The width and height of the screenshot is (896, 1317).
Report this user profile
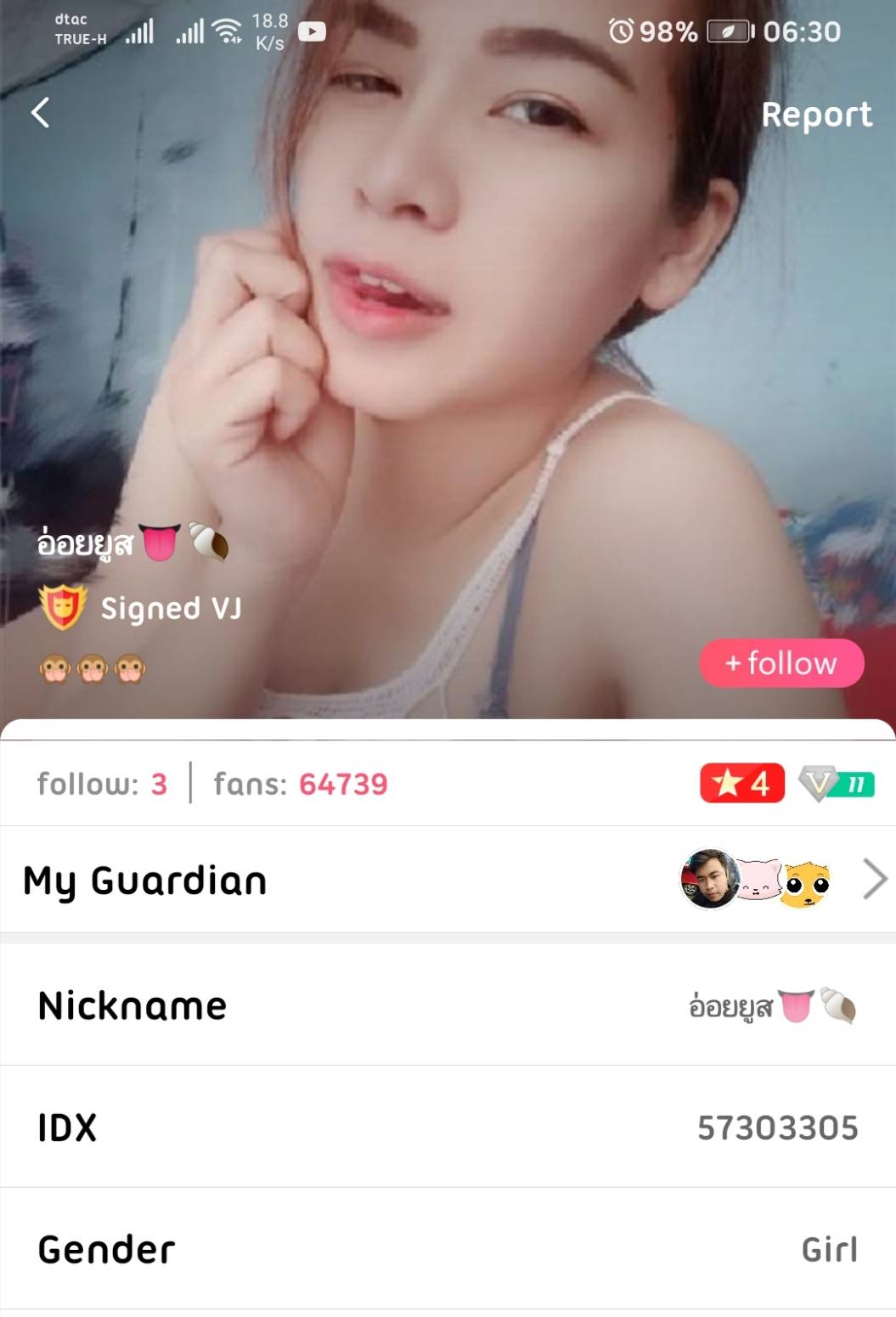[815, 115]
